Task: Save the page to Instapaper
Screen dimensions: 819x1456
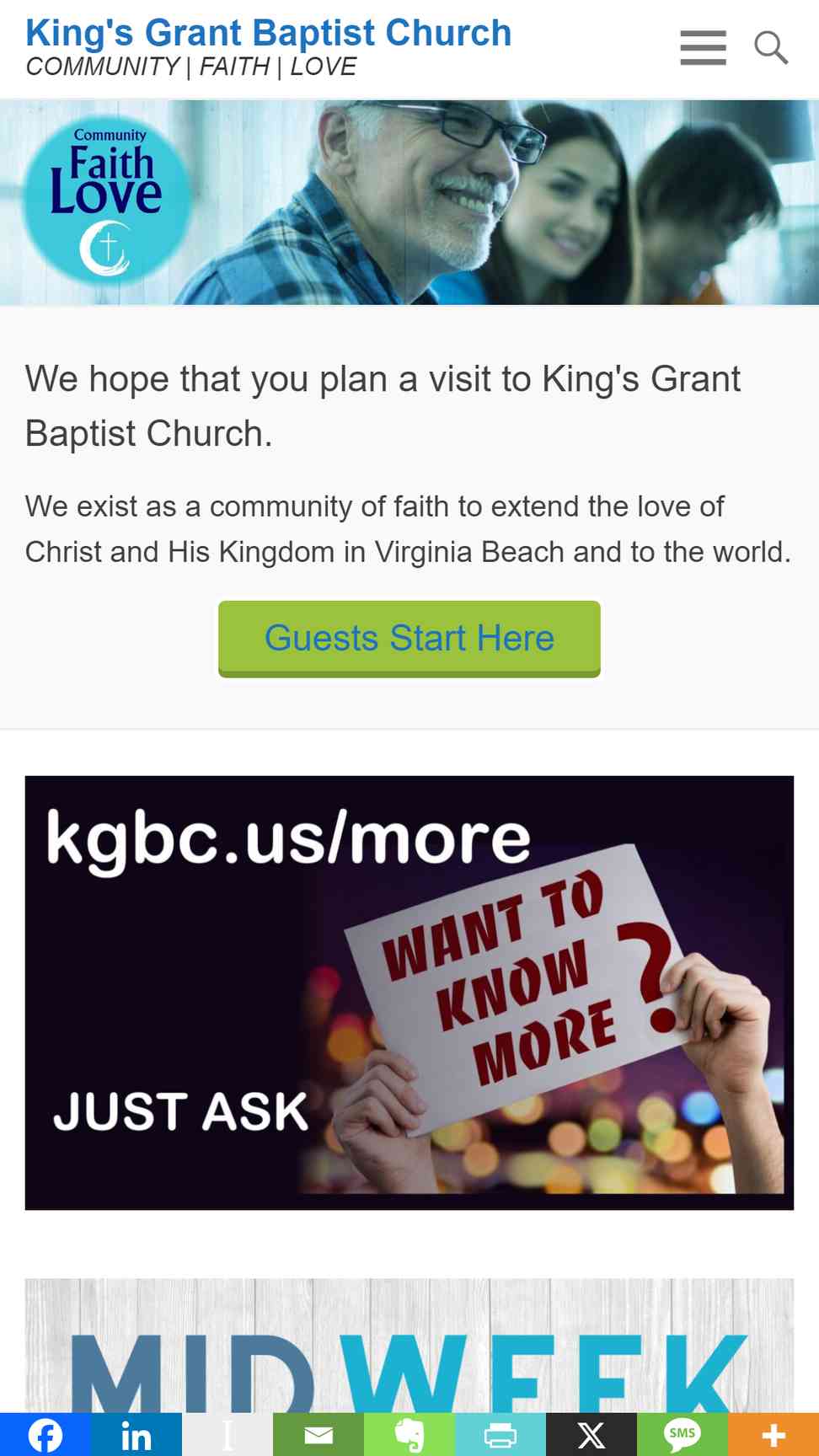Action: tap(227, 1434)
